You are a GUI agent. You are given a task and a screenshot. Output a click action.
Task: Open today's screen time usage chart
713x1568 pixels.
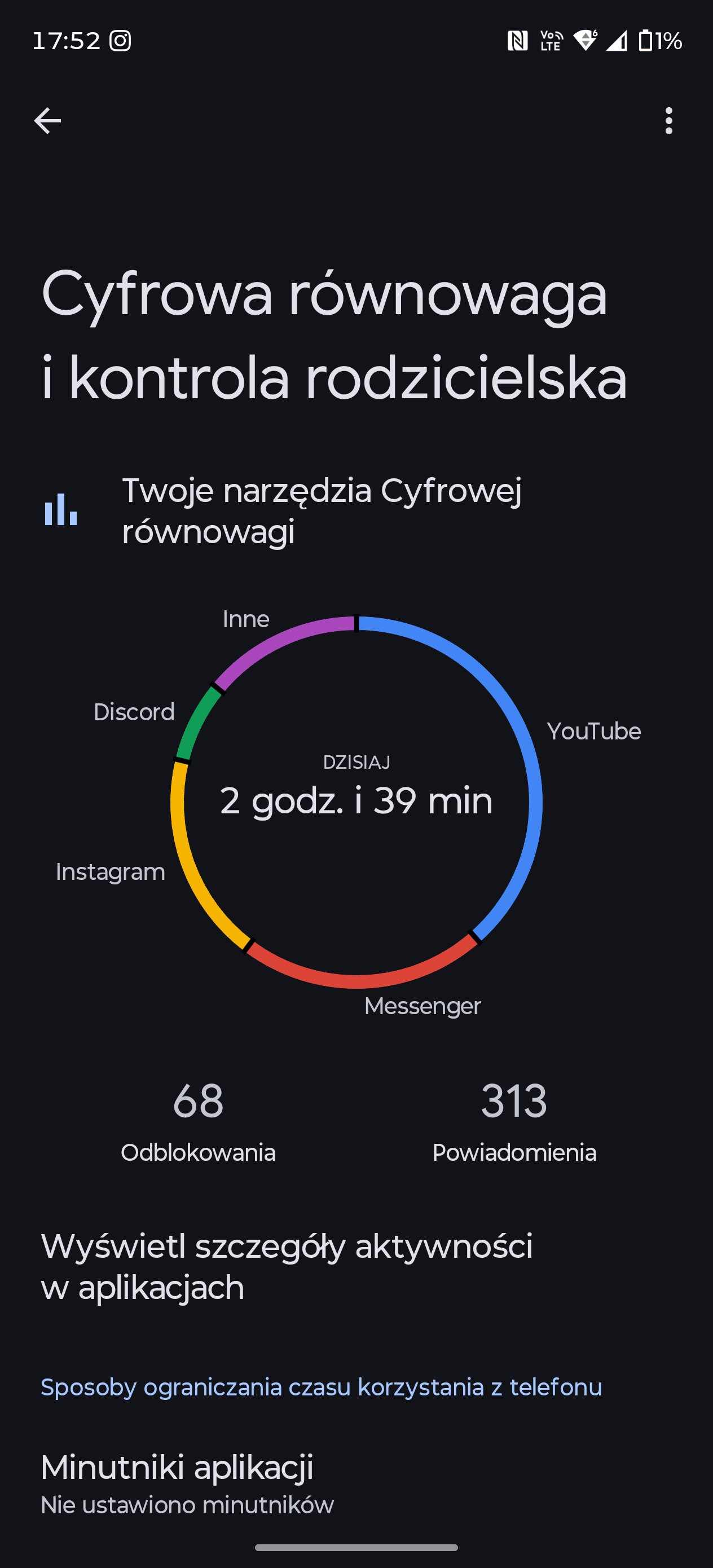click(356, 800)
